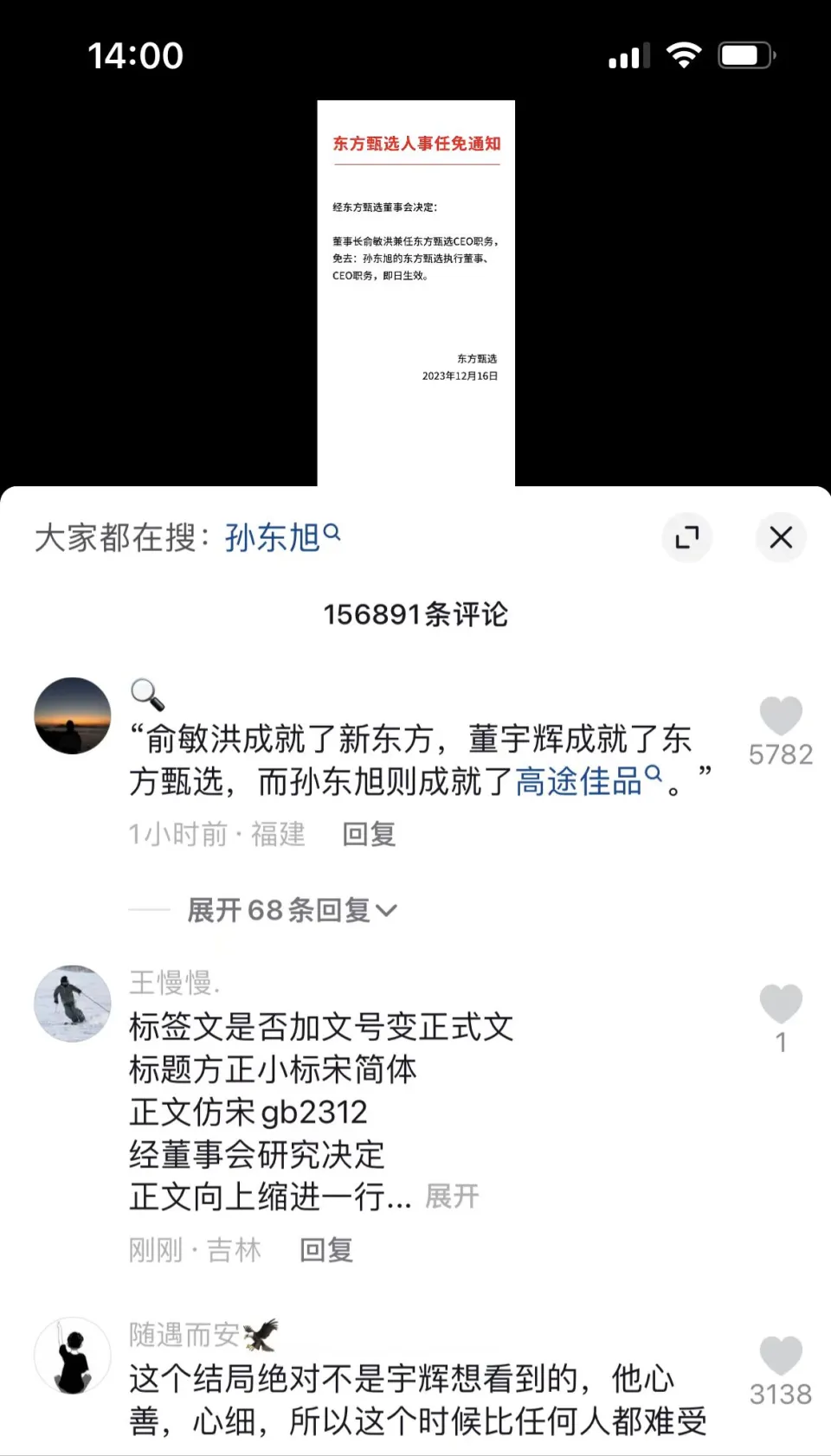
Task: Close the comments panel
Action: (x=781, y=537)
